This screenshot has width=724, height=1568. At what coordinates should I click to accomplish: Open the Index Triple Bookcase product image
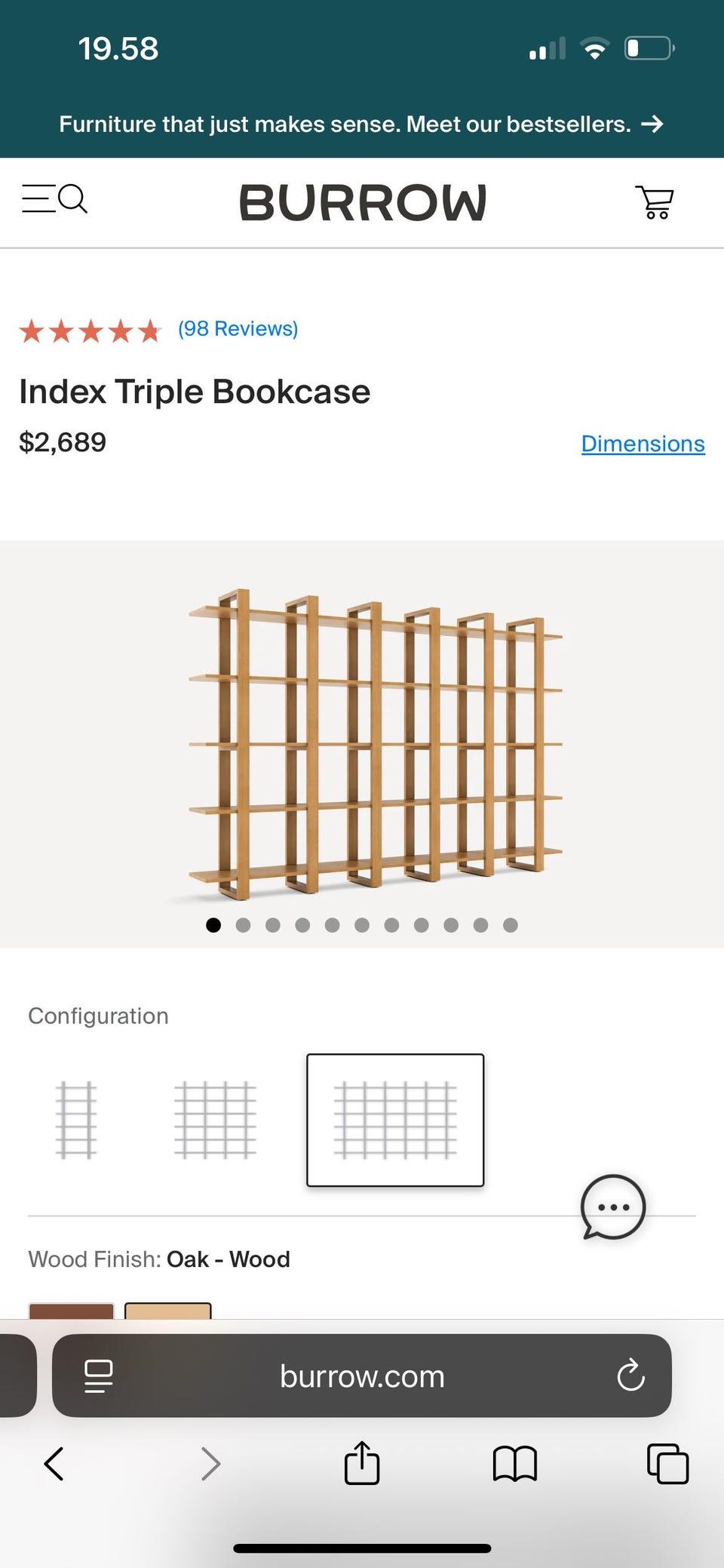tap(376, 743)
